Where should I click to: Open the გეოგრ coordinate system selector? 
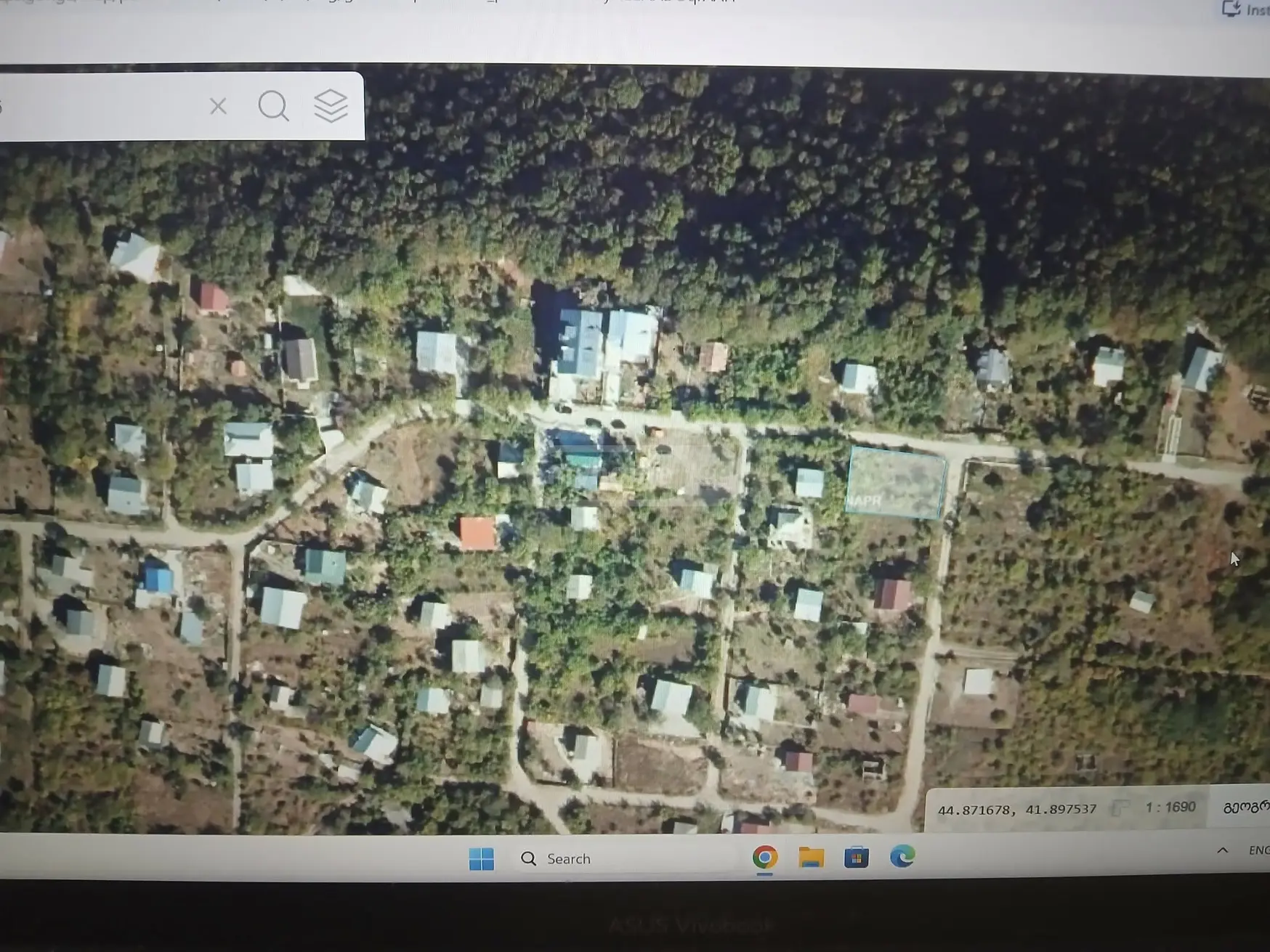click(x=1245, y=807)
